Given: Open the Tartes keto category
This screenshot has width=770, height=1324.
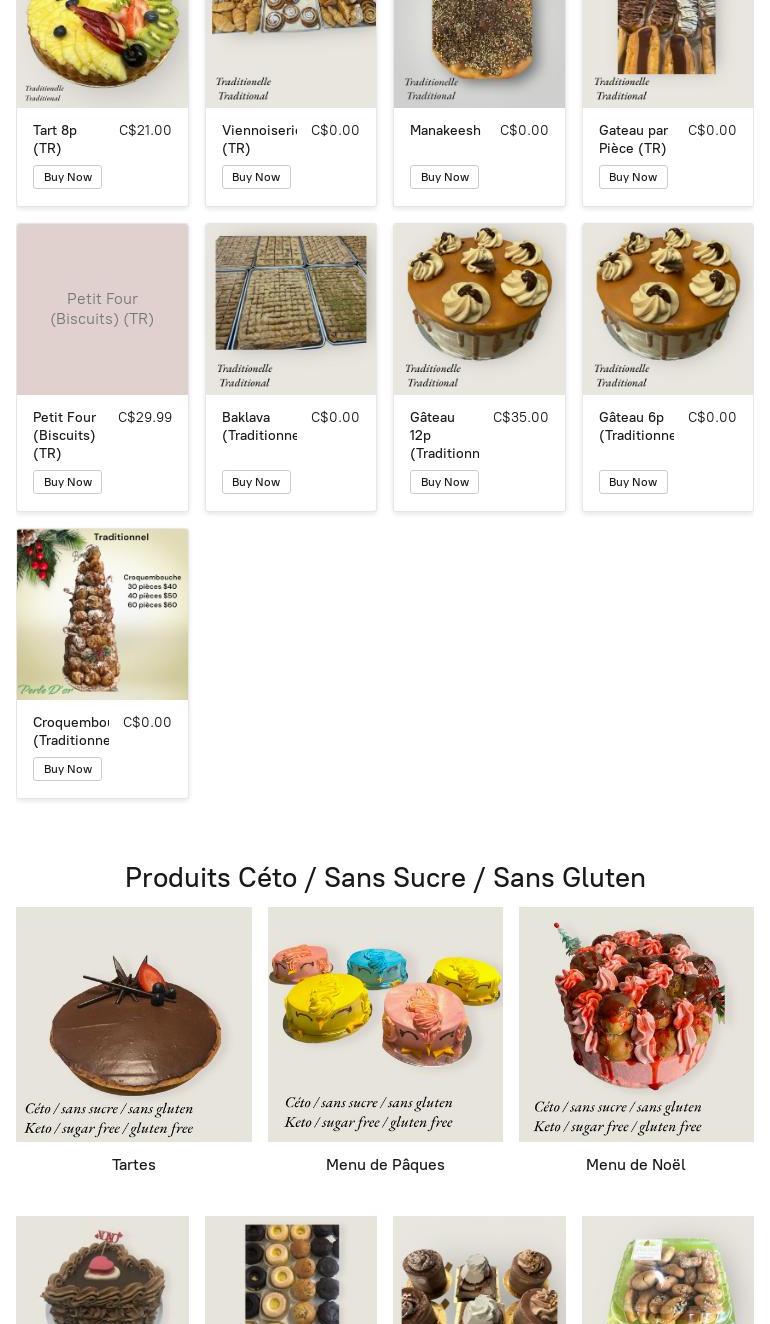Looking at the screenshot, I should pyautogui.click(x=134, y=1024).
